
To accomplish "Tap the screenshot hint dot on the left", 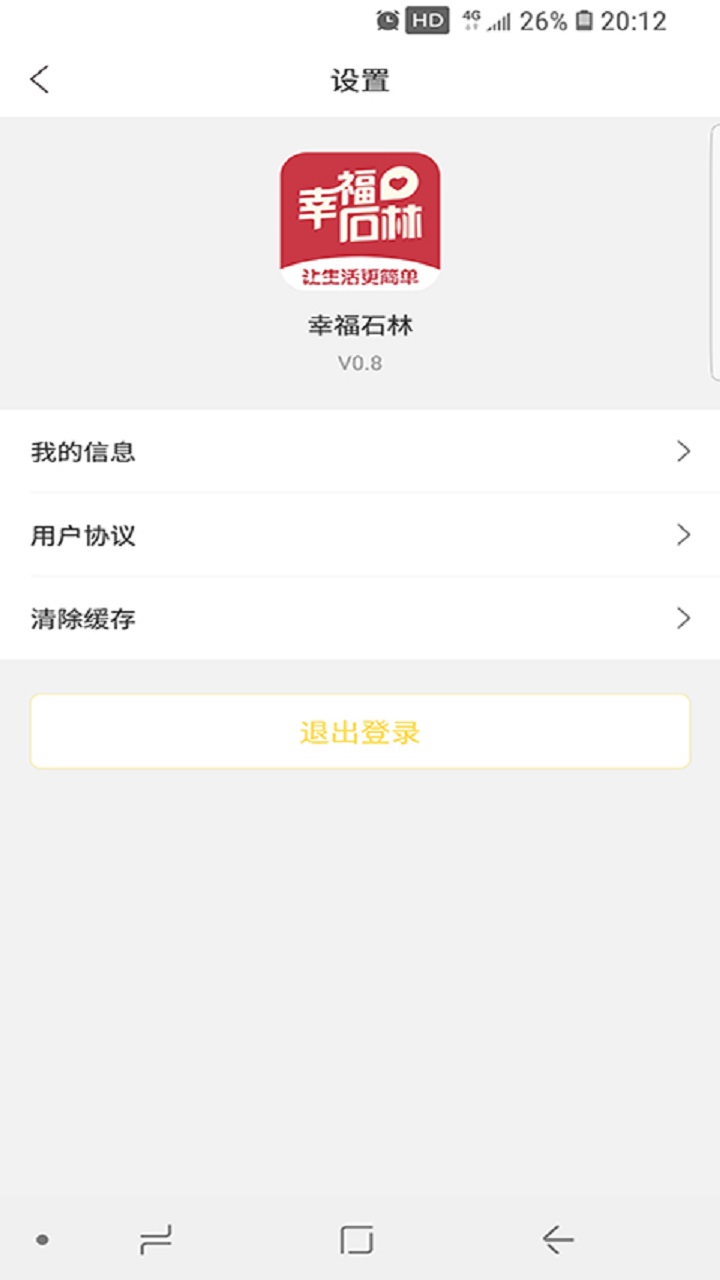I will [x=40, y=1238].
